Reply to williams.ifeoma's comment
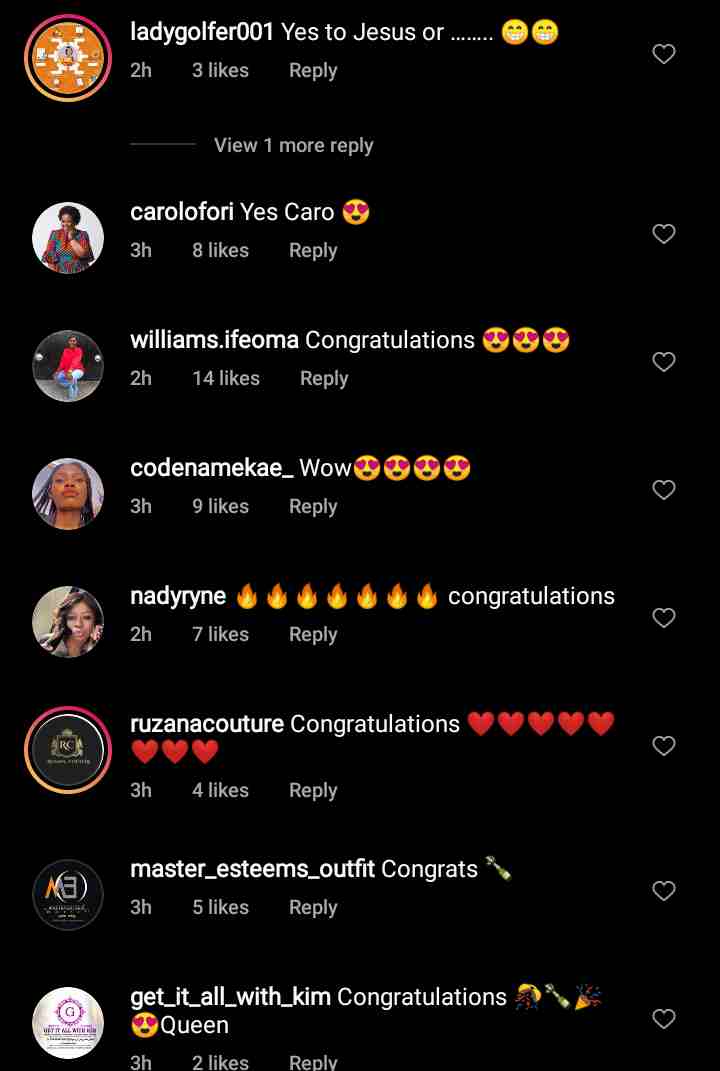720x1071 pixels. 323,379
